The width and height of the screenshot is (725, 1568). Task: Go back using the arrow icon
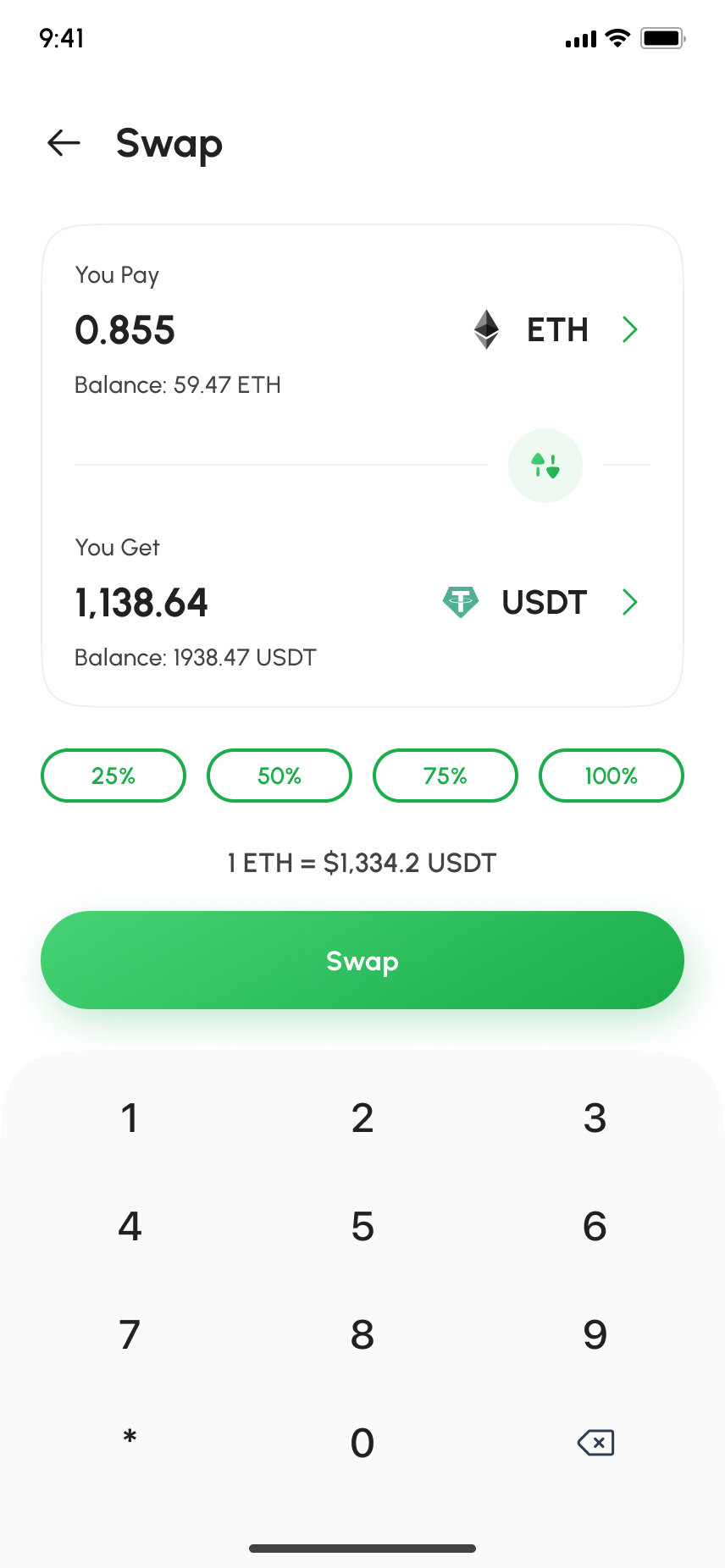(64, 143)
